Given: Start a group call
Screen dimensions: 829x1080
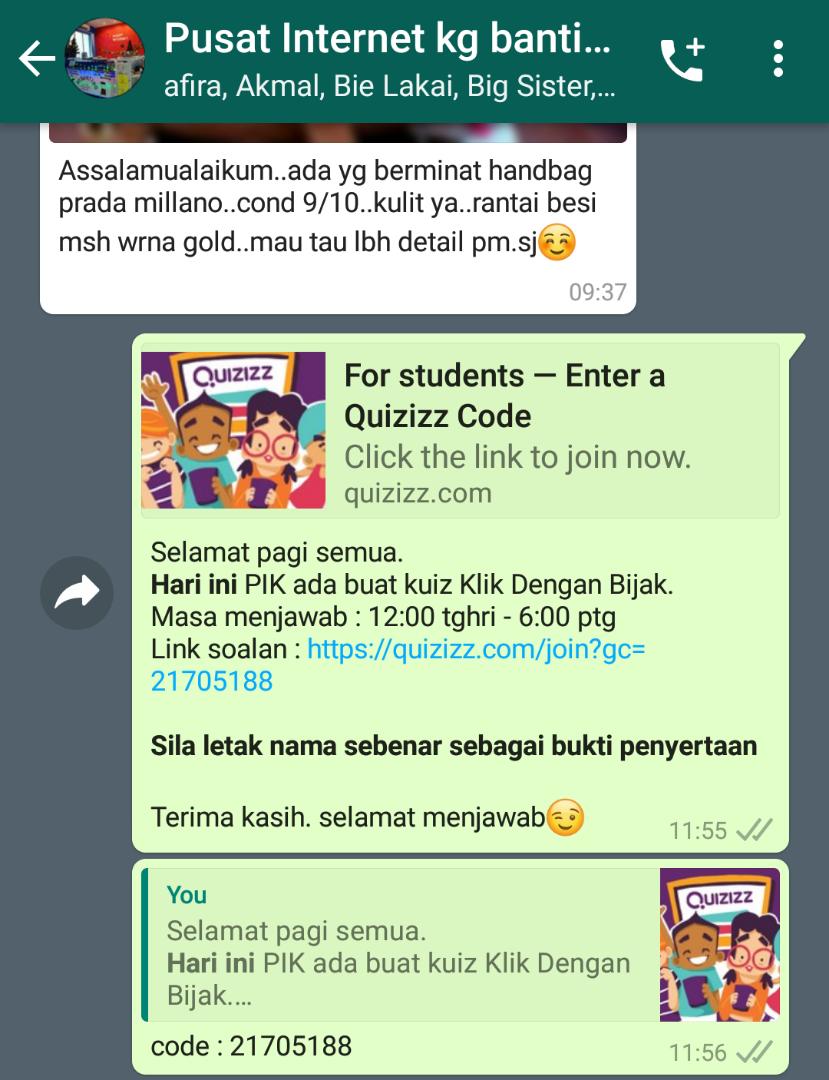Looking at the screenshot, I should 682,60.
